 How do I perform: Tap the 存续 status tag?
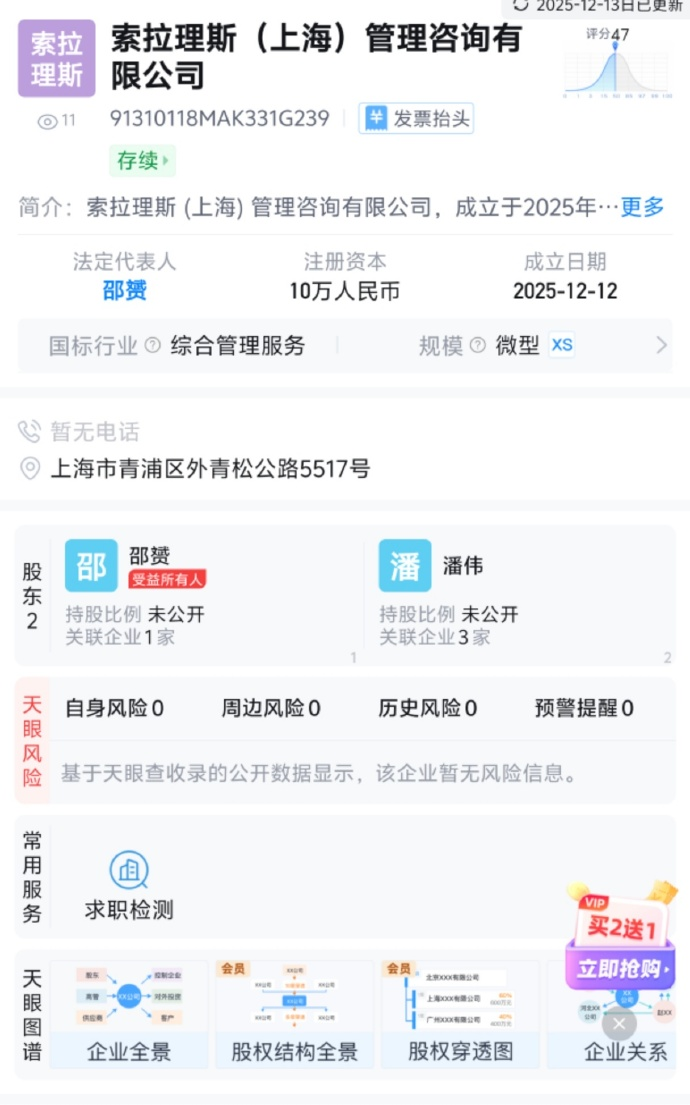tap(141, 160)
